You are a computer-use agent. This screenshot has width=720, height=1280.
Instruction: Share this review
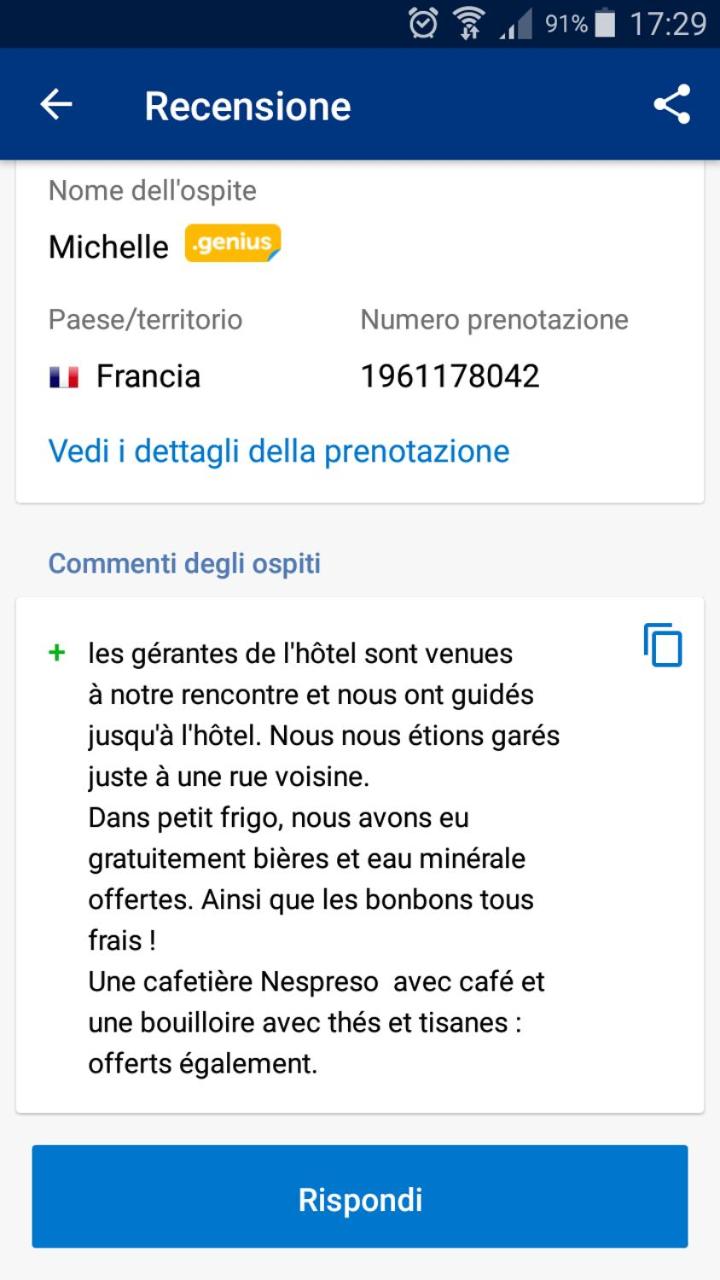pyautogui.click(x=672, y=105)
